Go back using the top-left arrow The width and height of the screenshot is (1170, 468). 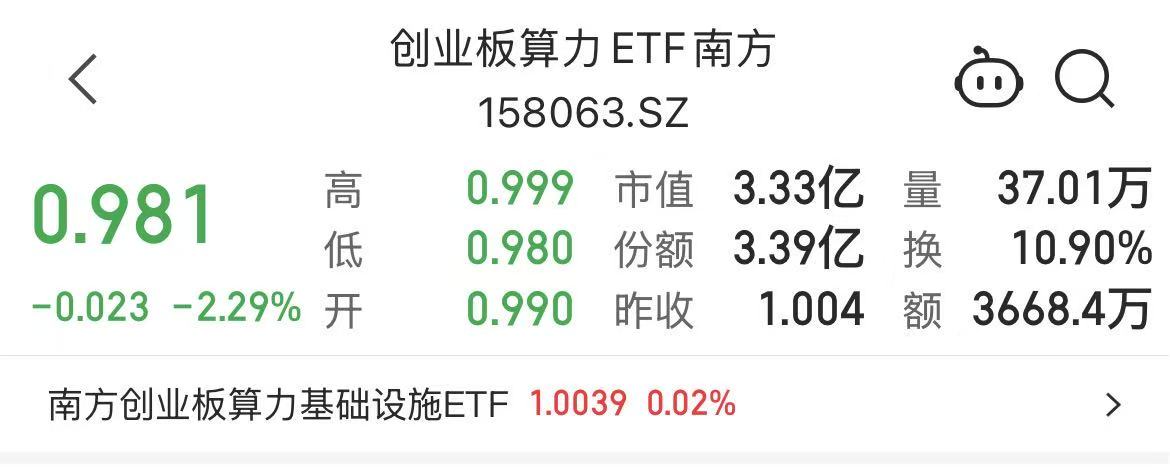pyautogui.click(x=83, y=79)
